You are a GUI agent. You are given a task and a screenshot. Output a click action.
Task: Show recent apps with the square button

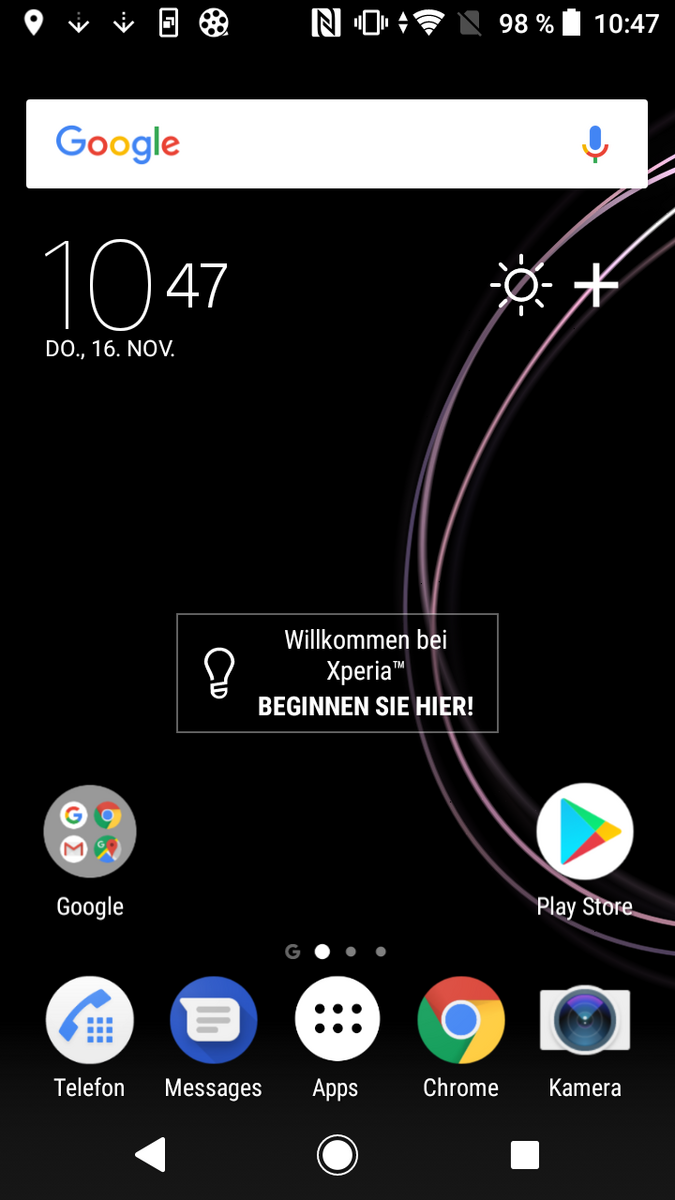pos(524,1155)
